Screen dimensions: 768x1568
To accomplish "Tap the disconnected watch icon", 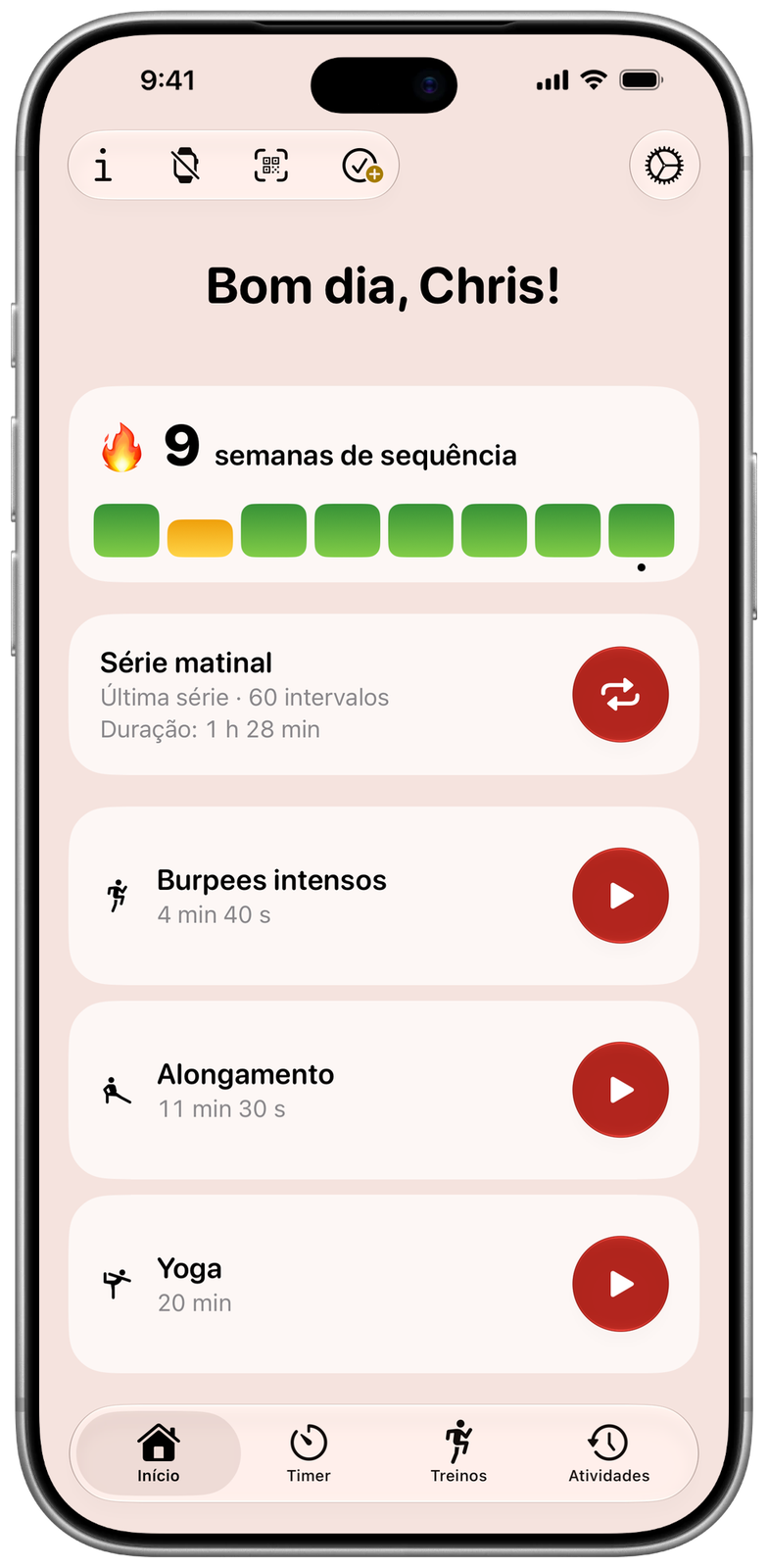I will [186, 166].
